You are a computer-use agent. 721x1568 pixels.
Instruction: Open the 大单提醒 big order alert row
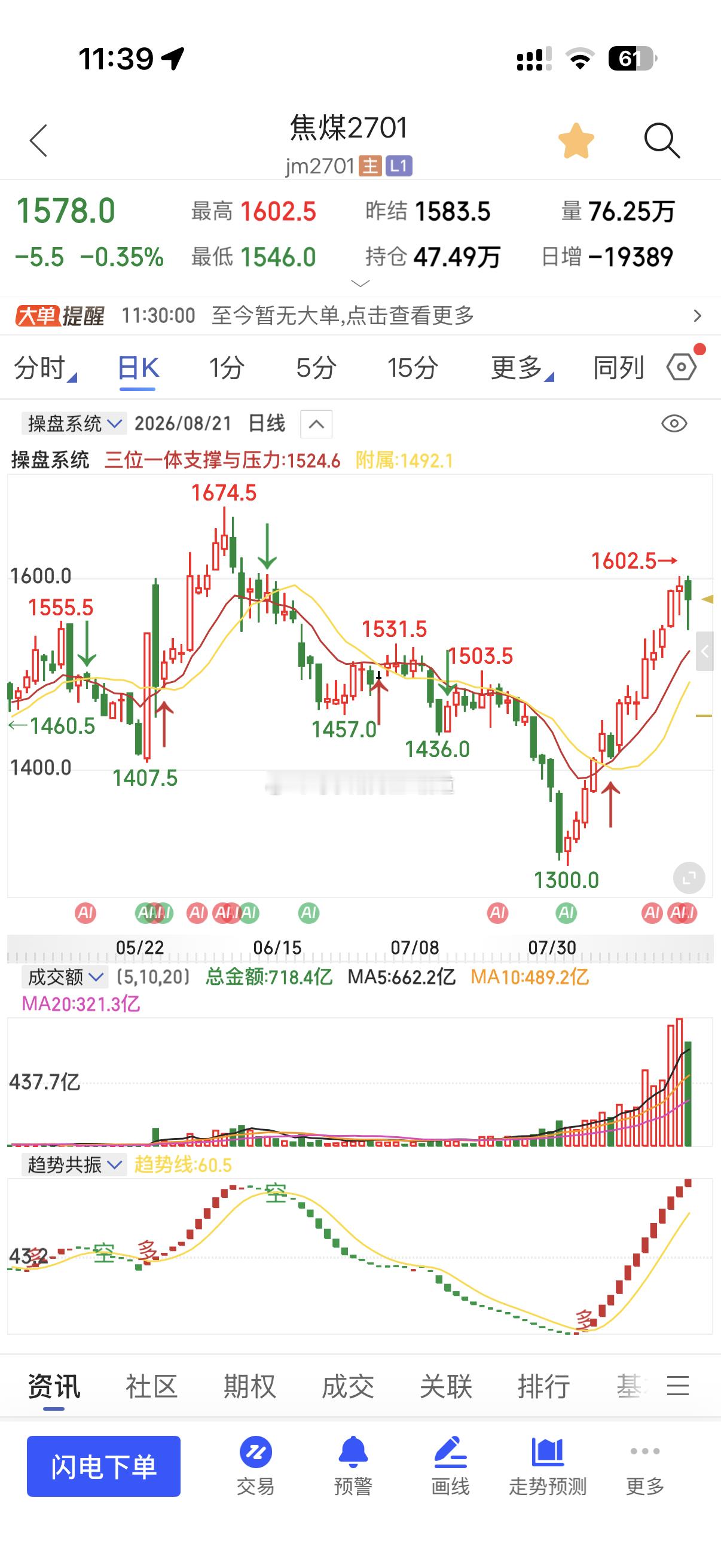coord(360,315)
